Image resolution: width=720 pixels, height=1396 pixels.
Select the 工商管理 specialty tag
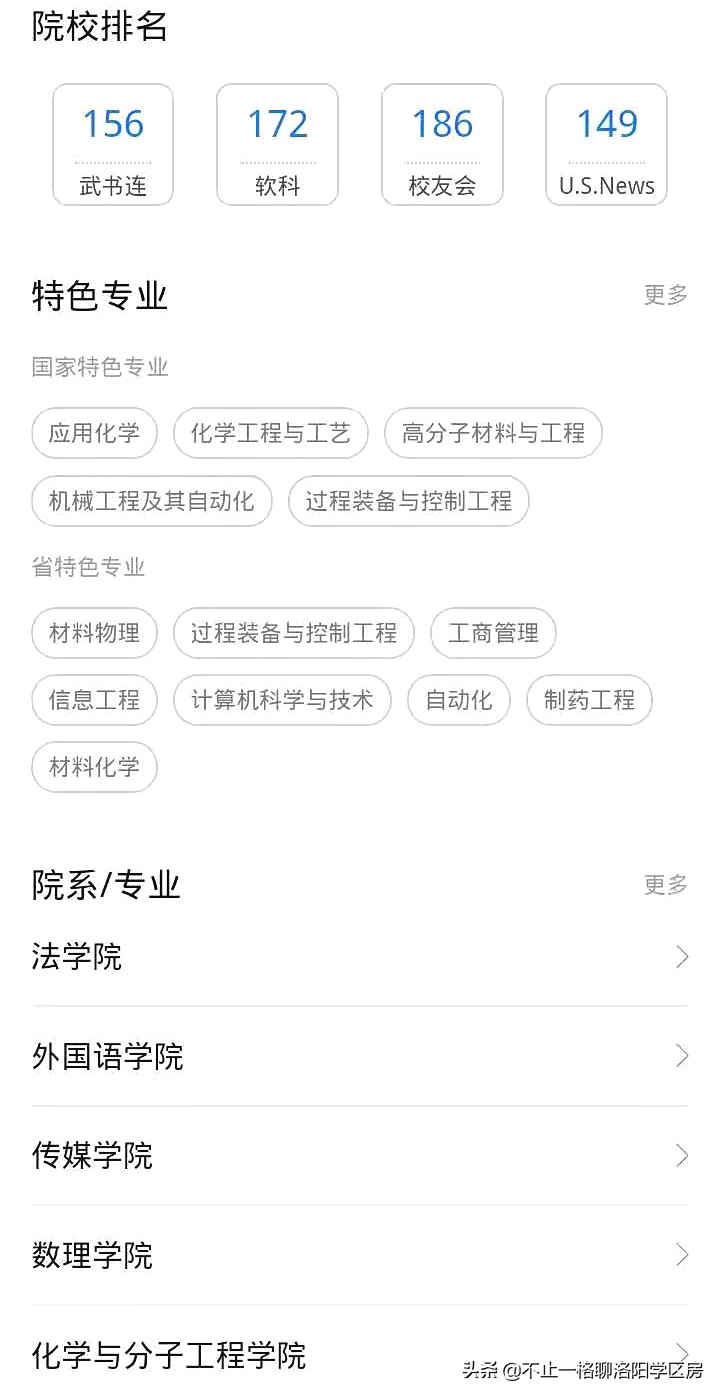tap(493, 633)
